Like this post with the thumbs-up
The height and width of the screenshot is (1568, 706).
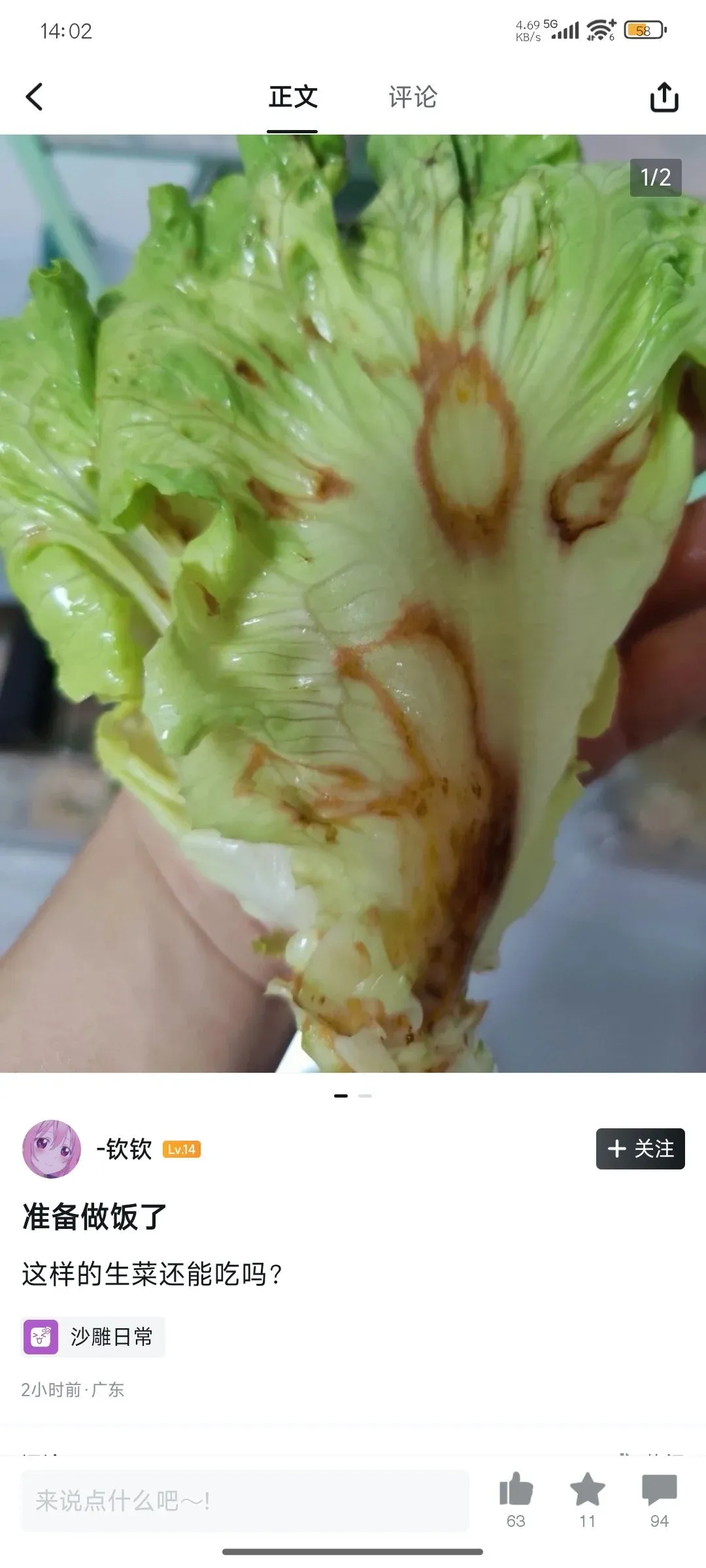516,1491
